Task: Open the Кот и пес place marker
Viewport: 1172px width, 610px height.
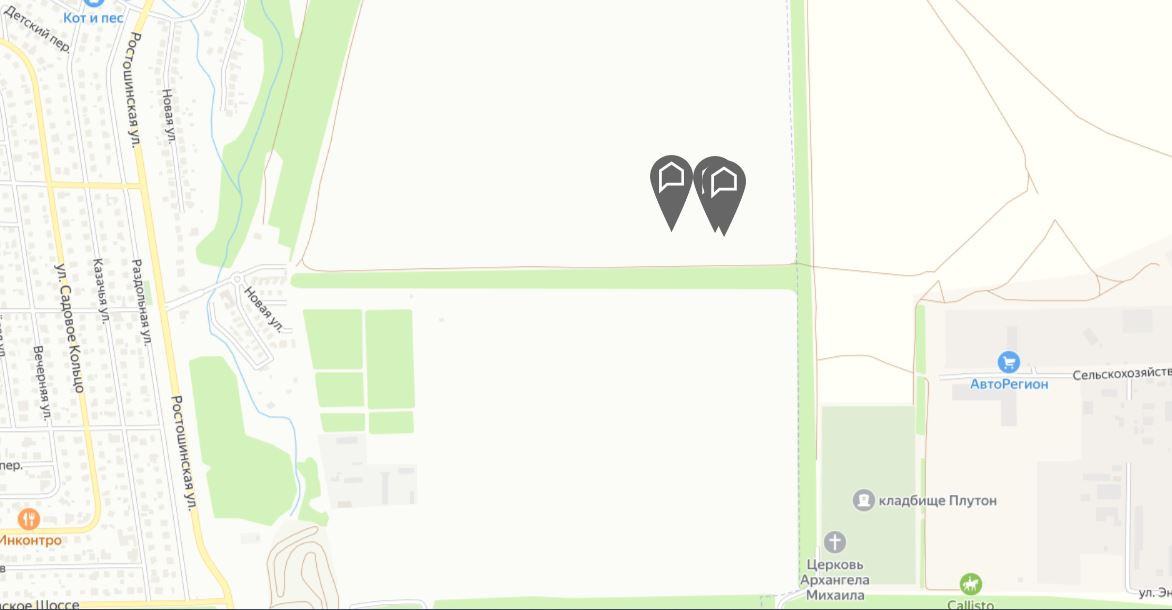Action: pyautogui.click(x=93, y=3)
